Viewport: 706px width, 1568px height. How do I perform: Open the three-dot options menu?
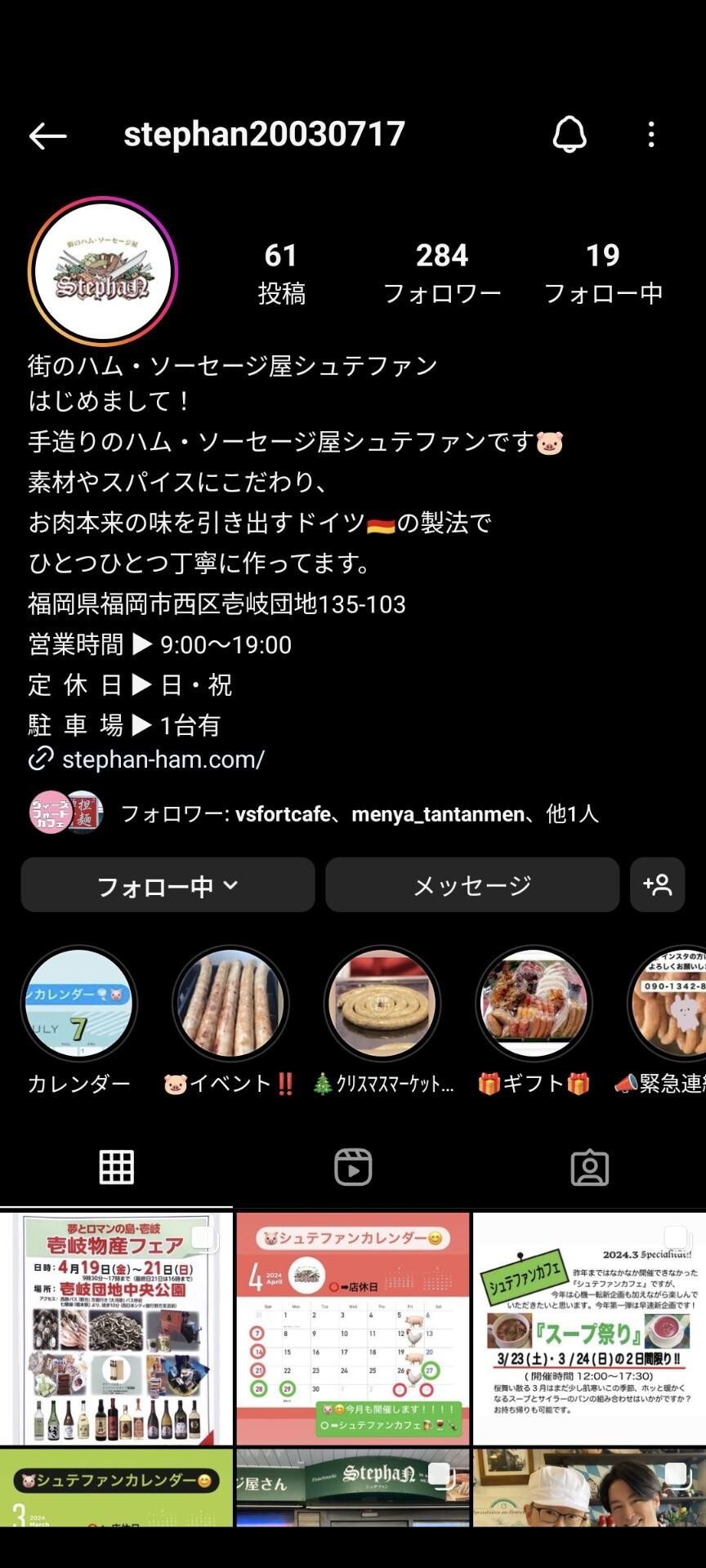650,134
